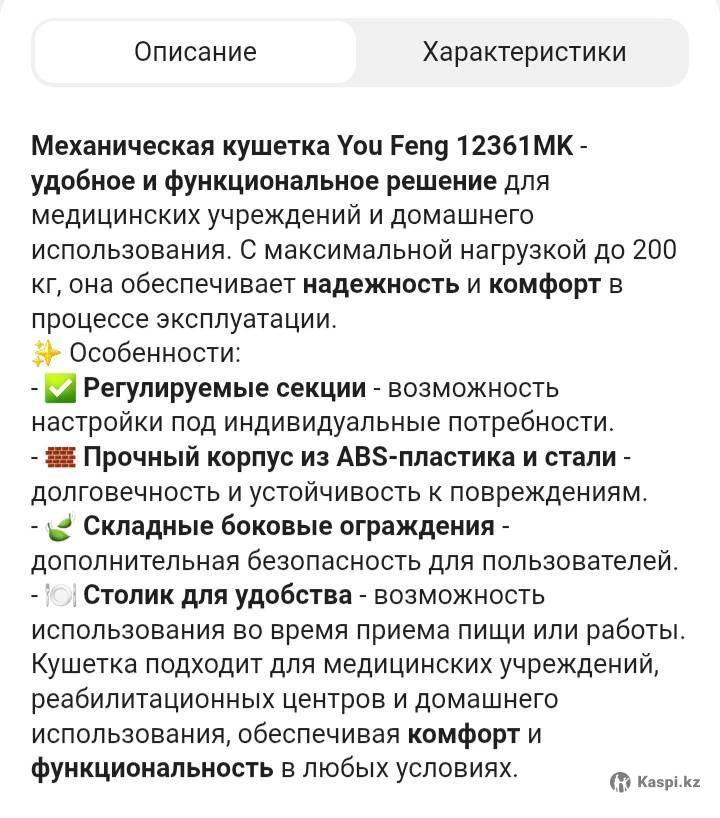Switch to the Характеристики tab

pos(524,52)
